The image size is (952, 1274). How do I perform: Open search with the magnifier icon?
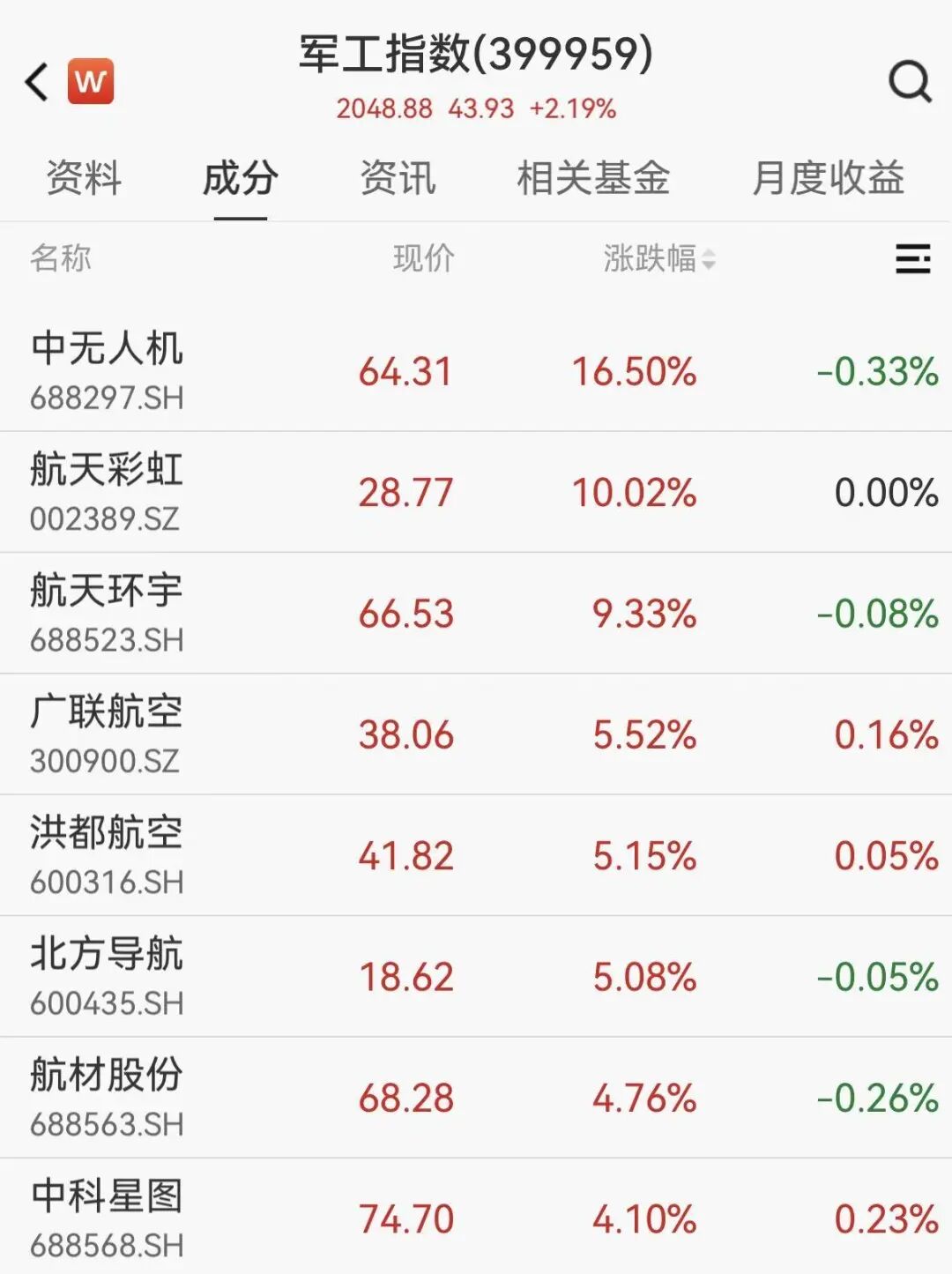pos(910,83)
